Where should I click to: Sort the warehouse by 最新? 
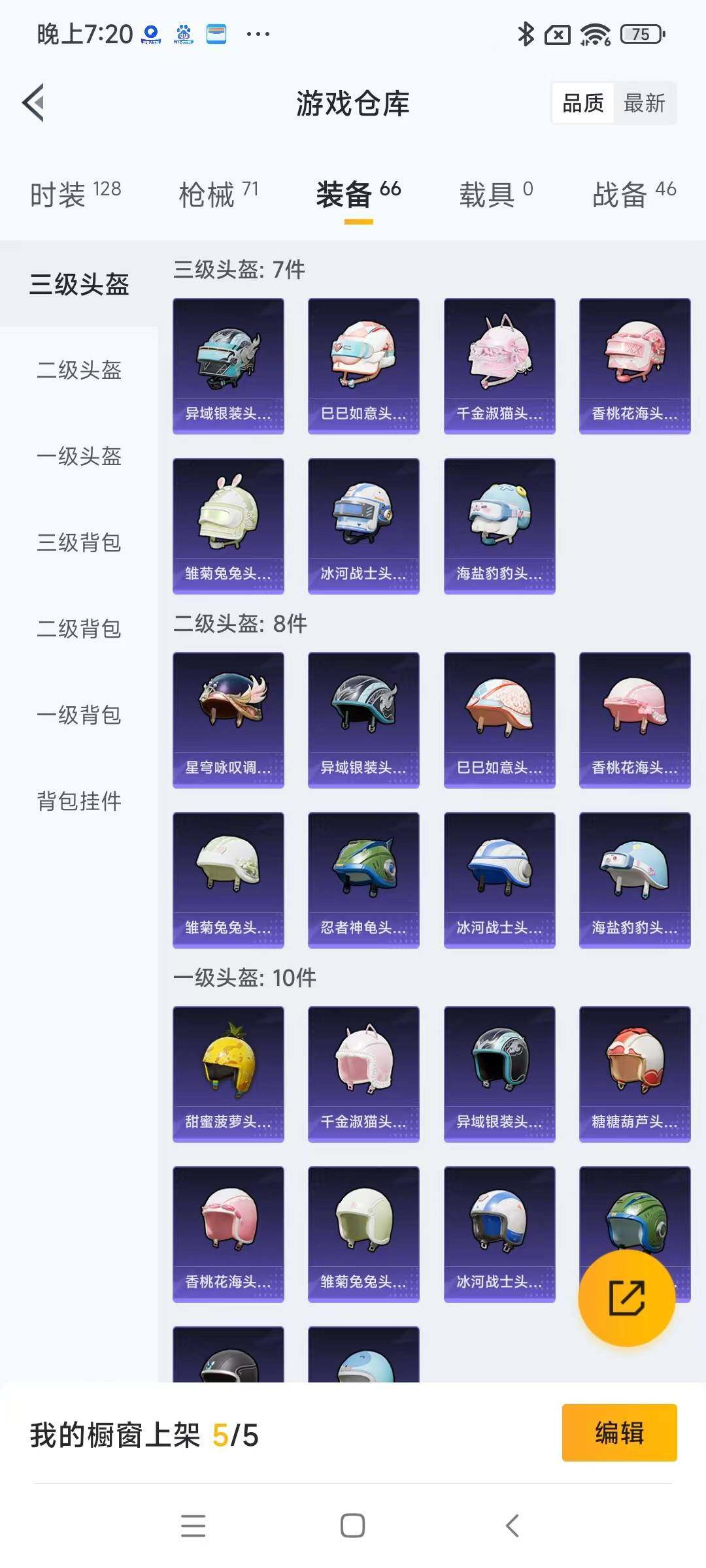[x=644, y=103]
